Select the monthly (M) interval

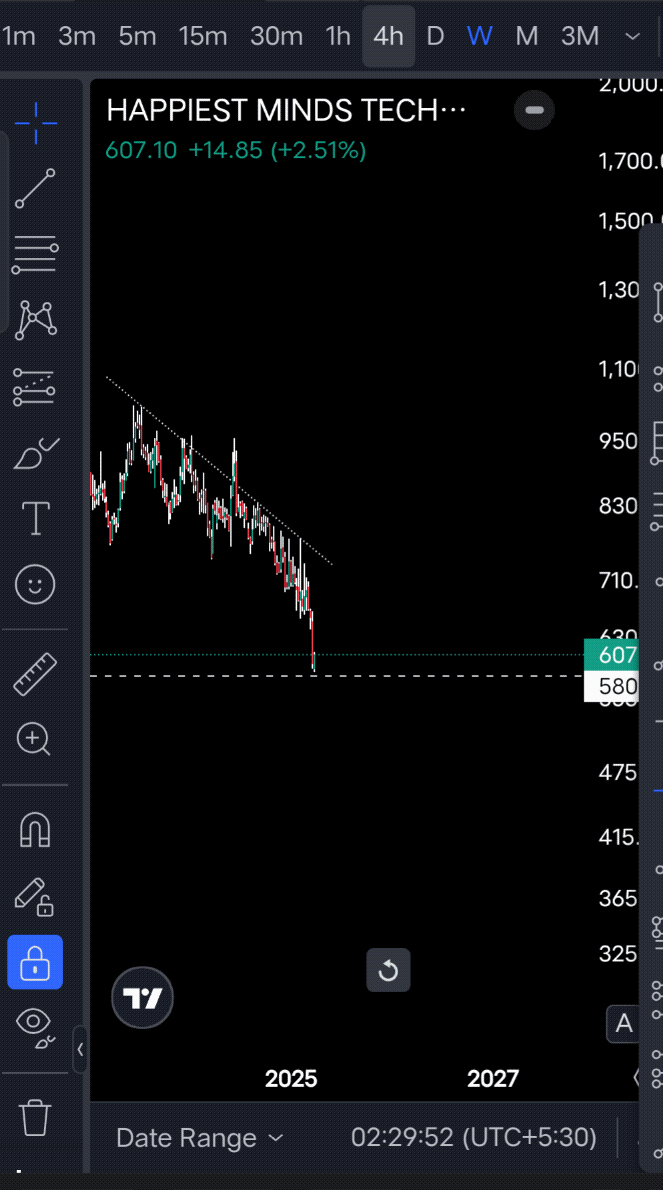click(x=527, y=37)
